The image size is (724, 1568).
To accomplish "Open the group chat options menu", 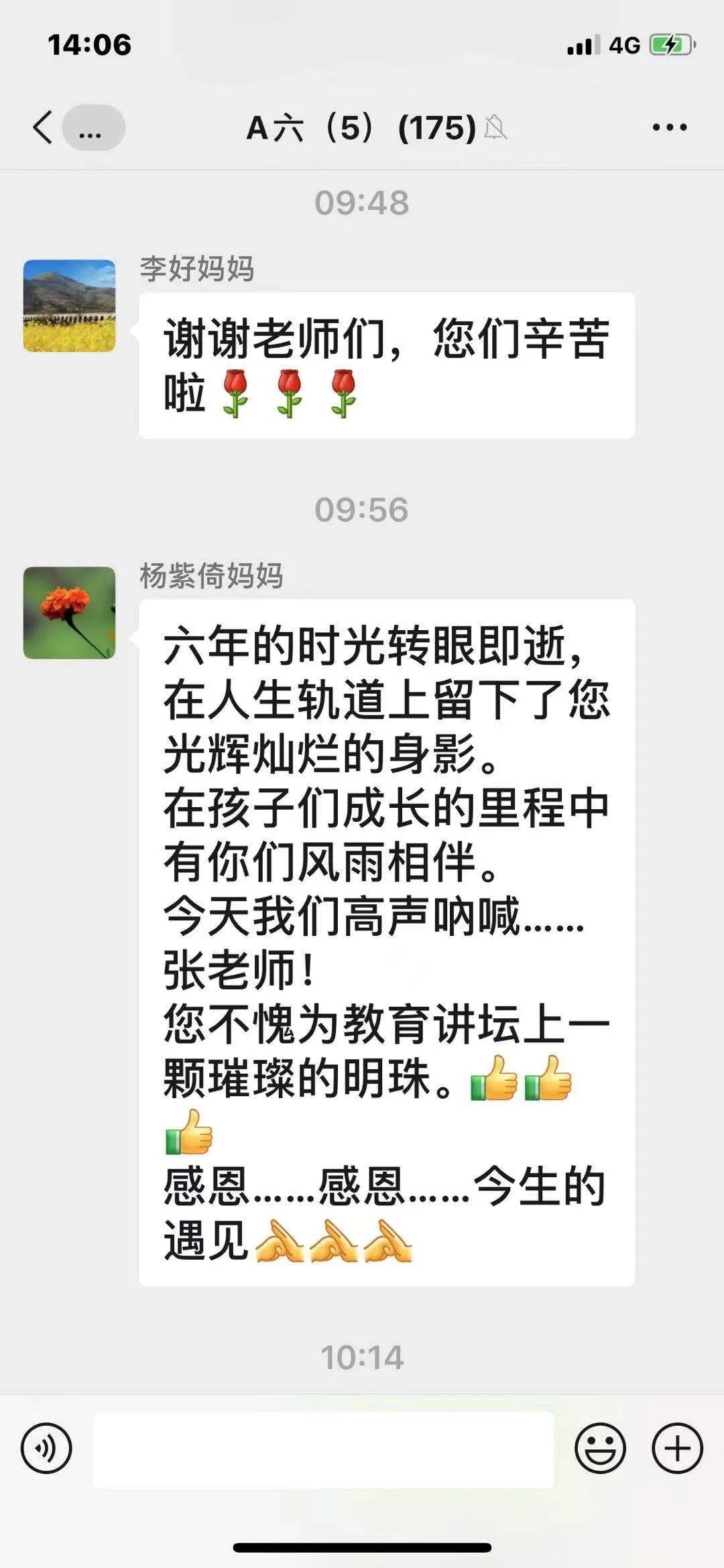I will click(669, 127).
